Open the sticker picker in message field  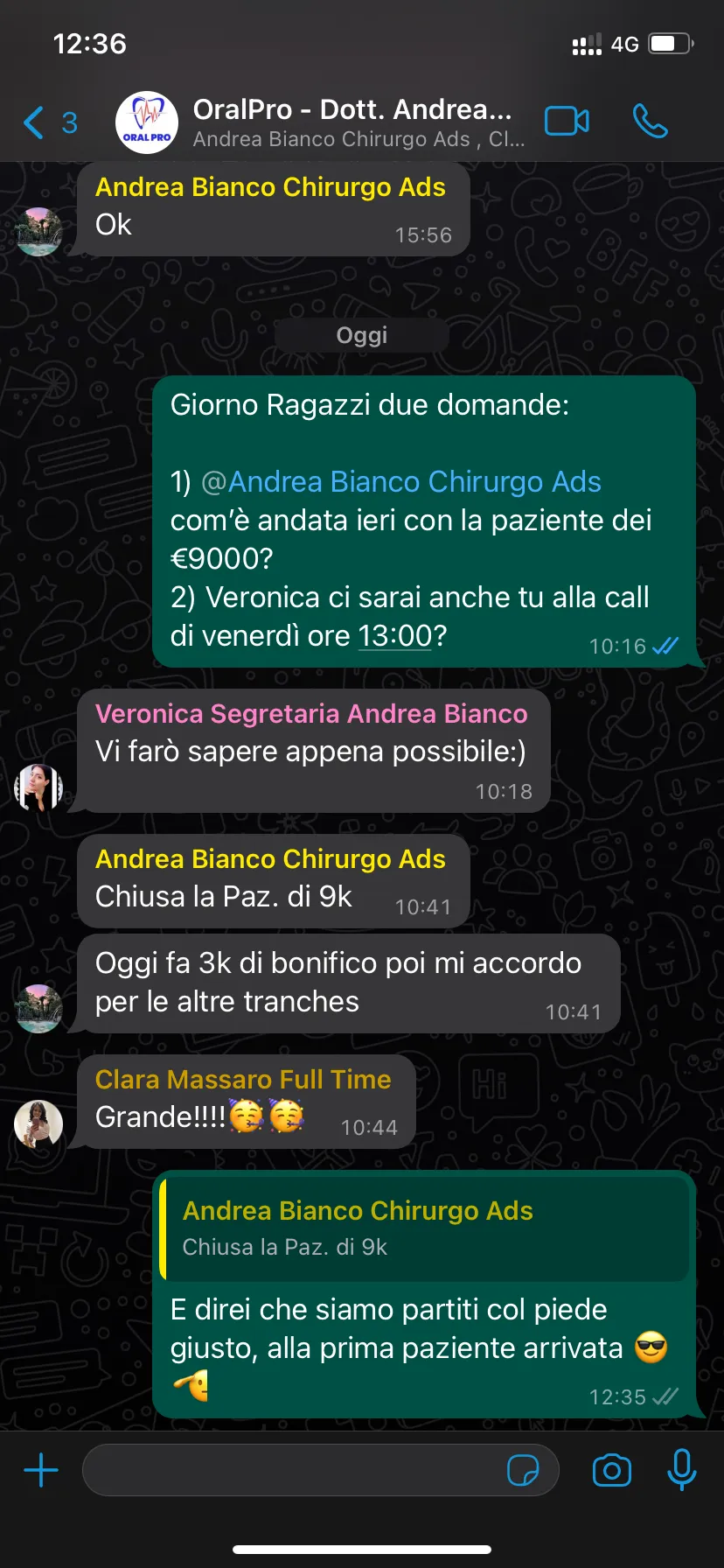click(523, 1470)
